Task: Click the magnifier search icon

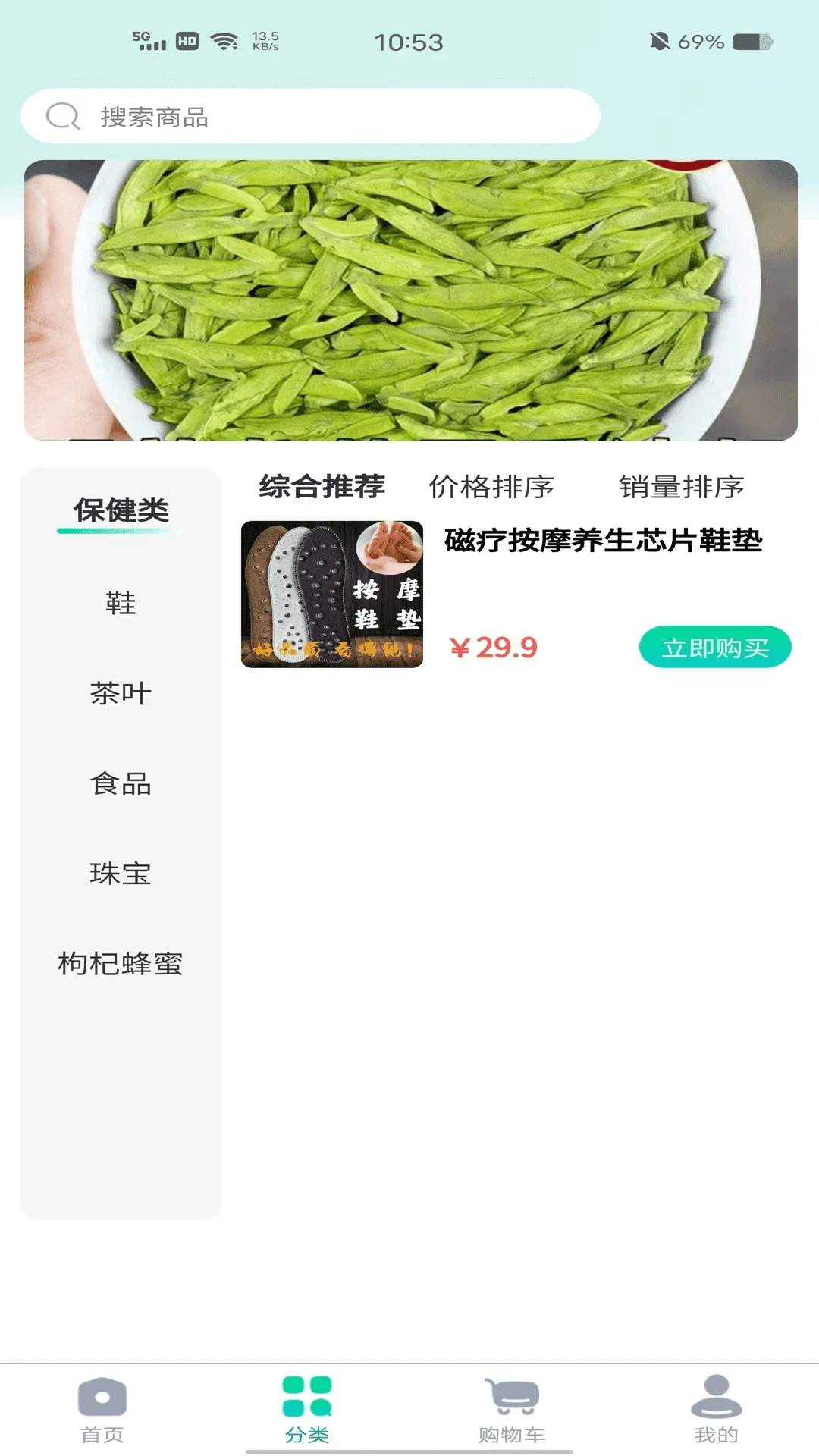Action: click(x=63, y=117)
